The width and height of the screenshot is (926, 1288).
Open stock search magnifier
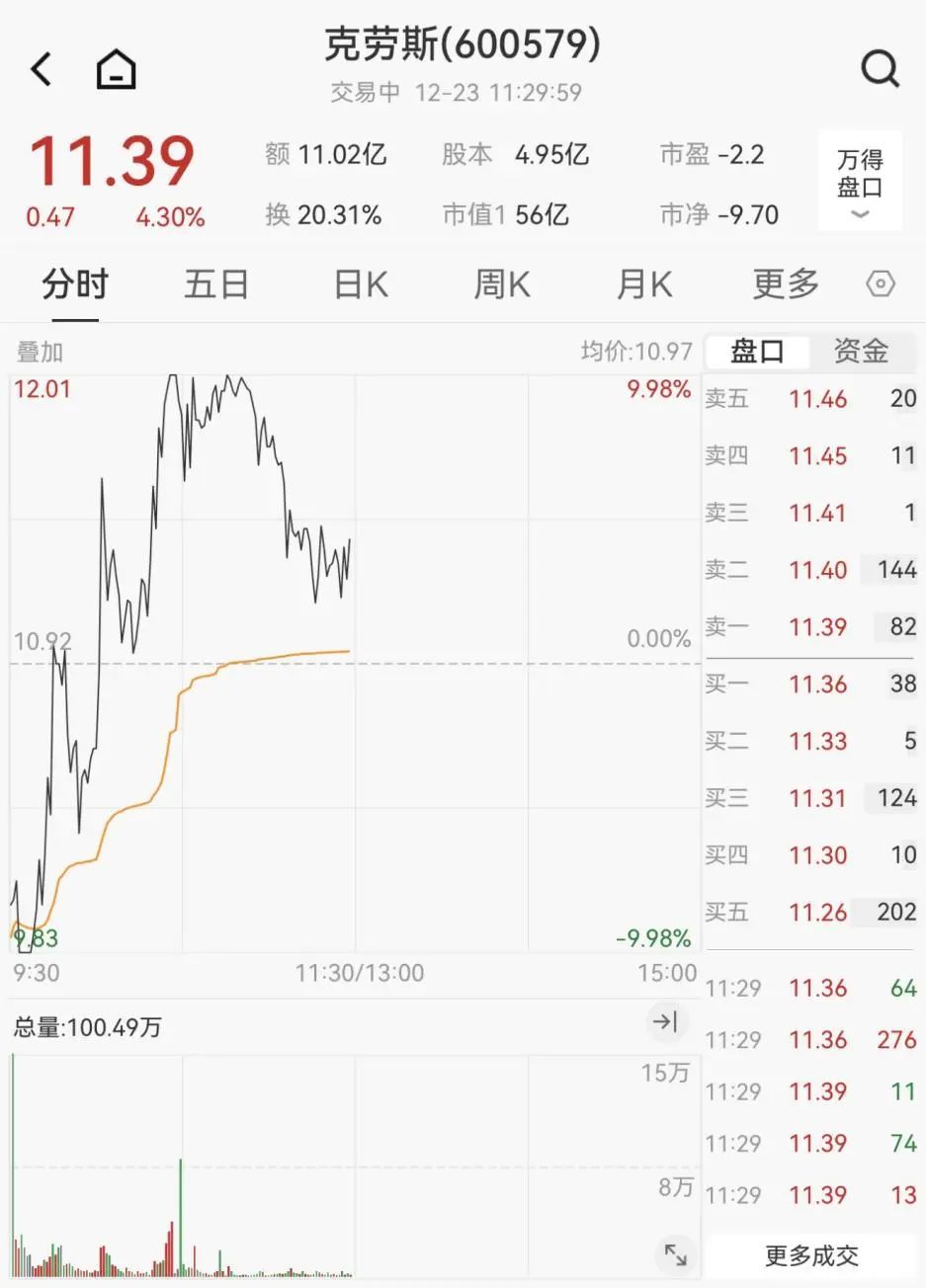[x=880, y=69]
